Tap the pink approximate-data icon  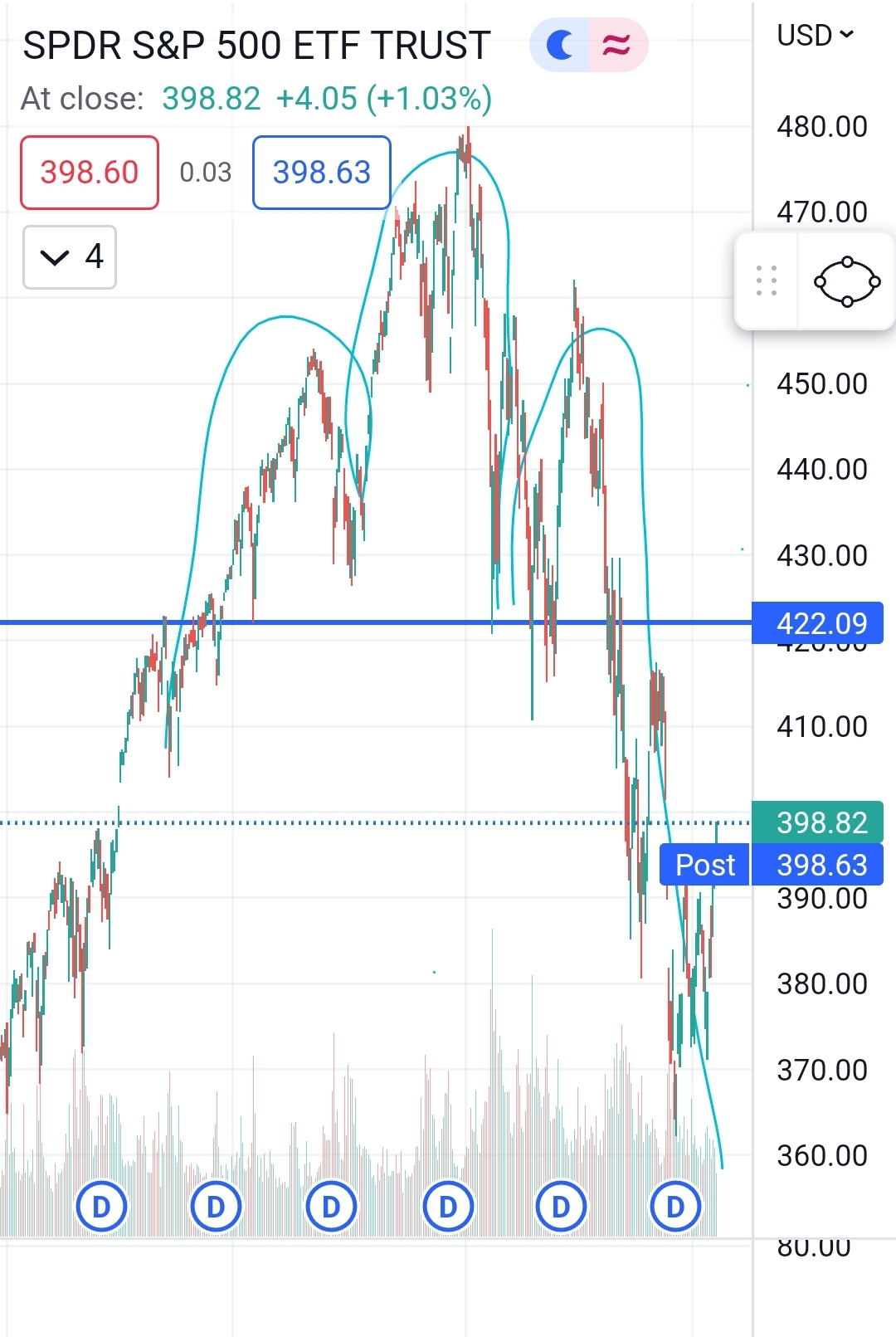(x=616, y=45)
